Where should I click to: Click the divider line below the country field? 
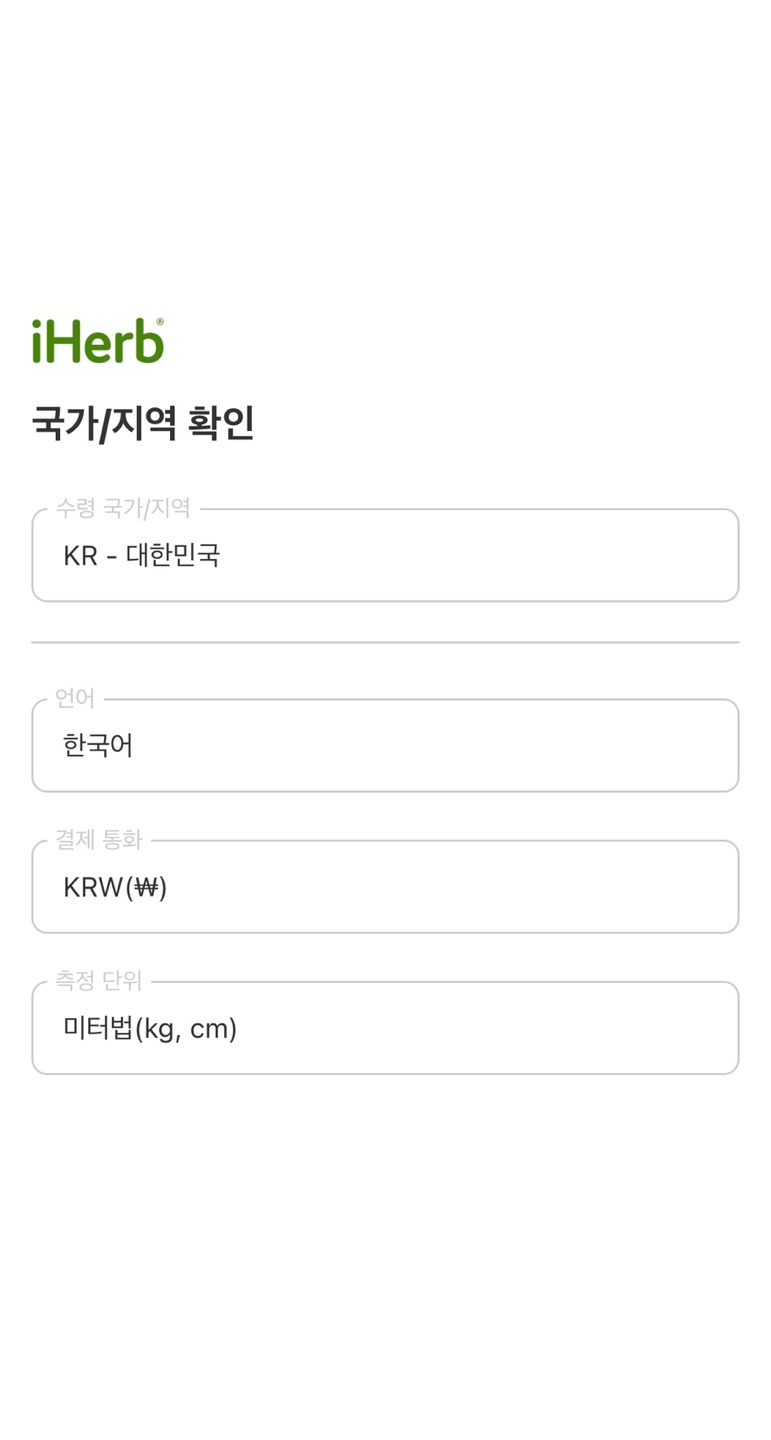pyautogui.click(x=385, y=640)
